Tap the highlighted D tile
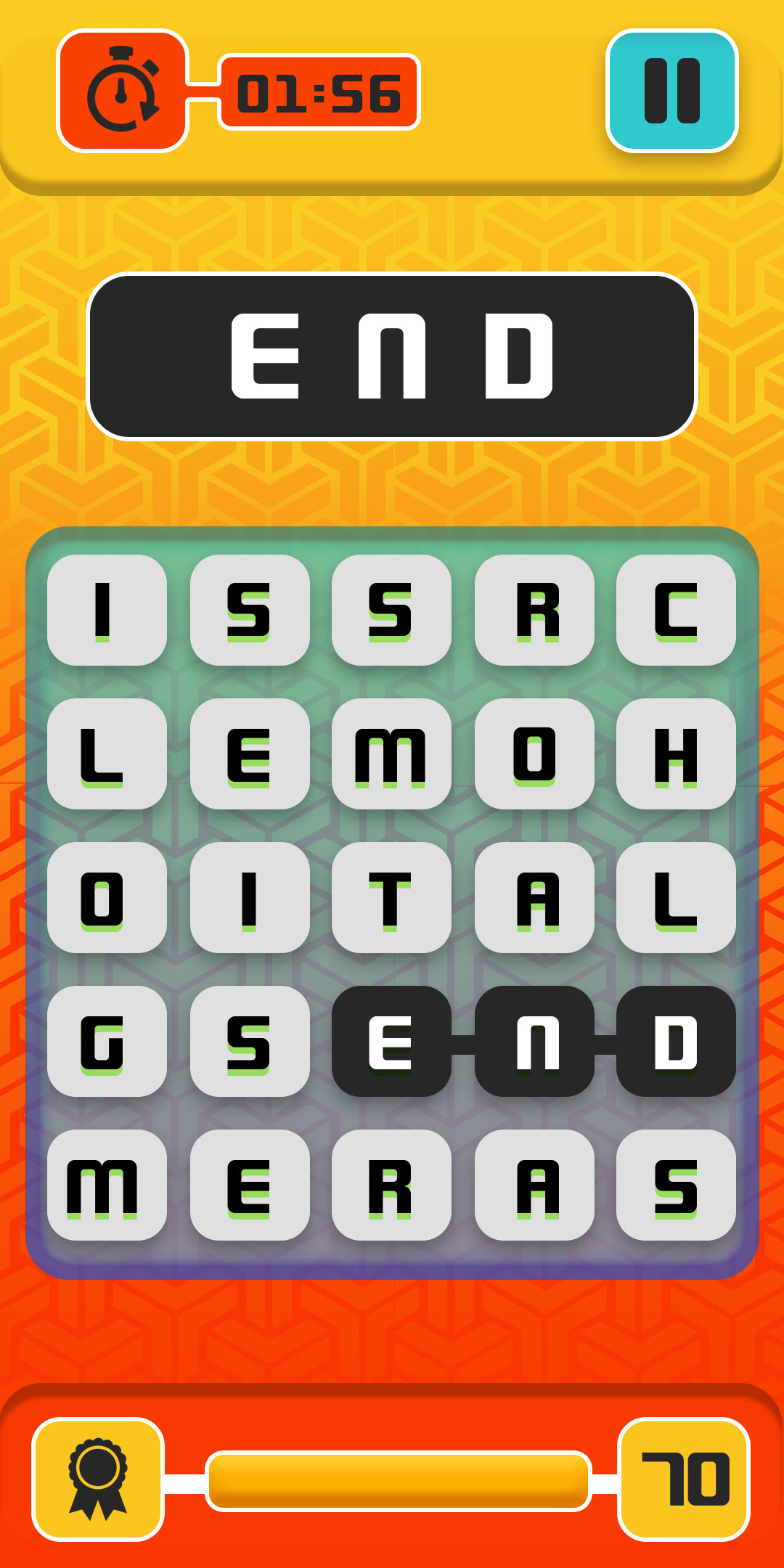 pos(676,1042)
